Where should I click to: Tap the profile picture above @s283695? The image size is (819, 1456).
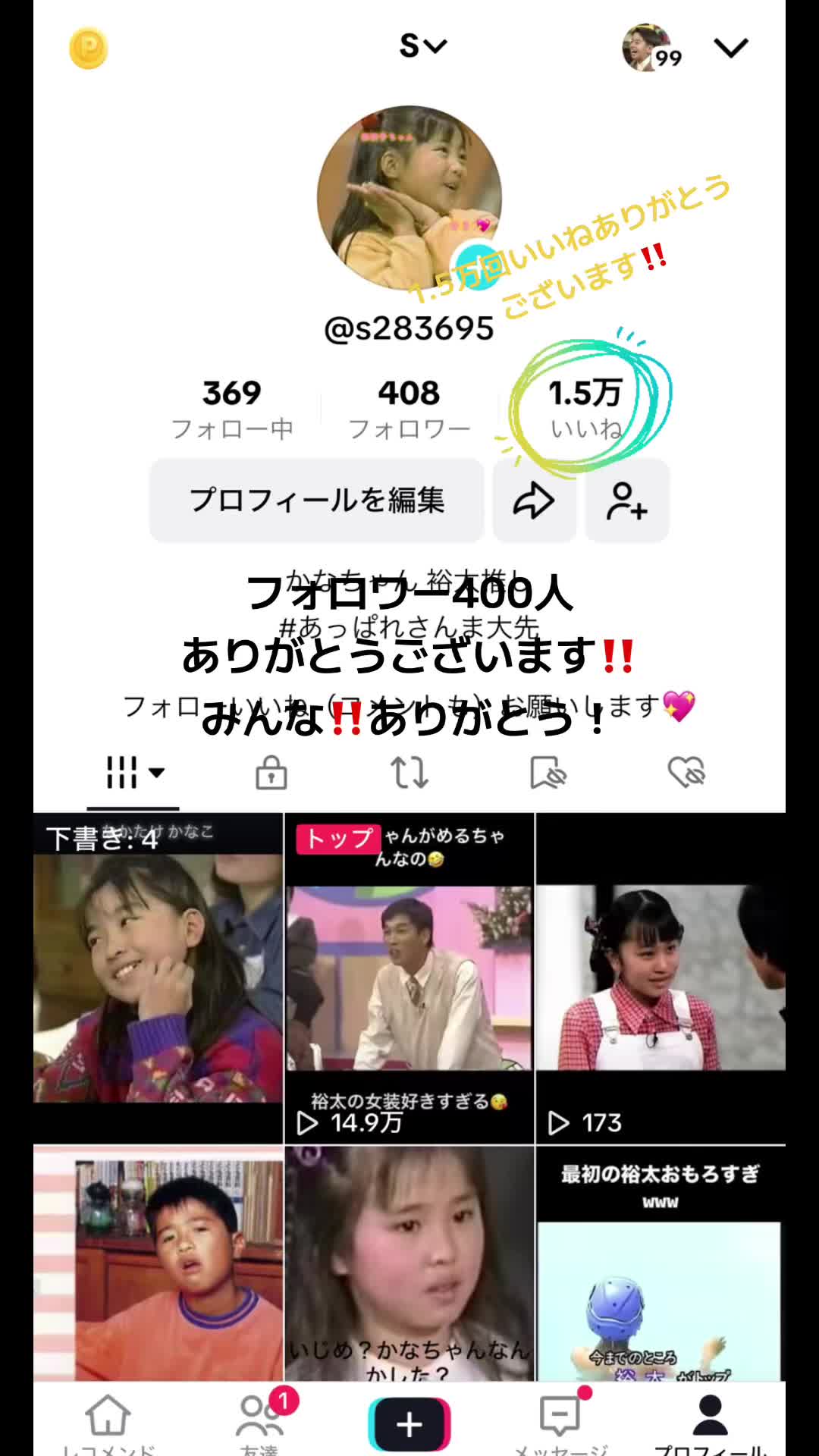409,198
